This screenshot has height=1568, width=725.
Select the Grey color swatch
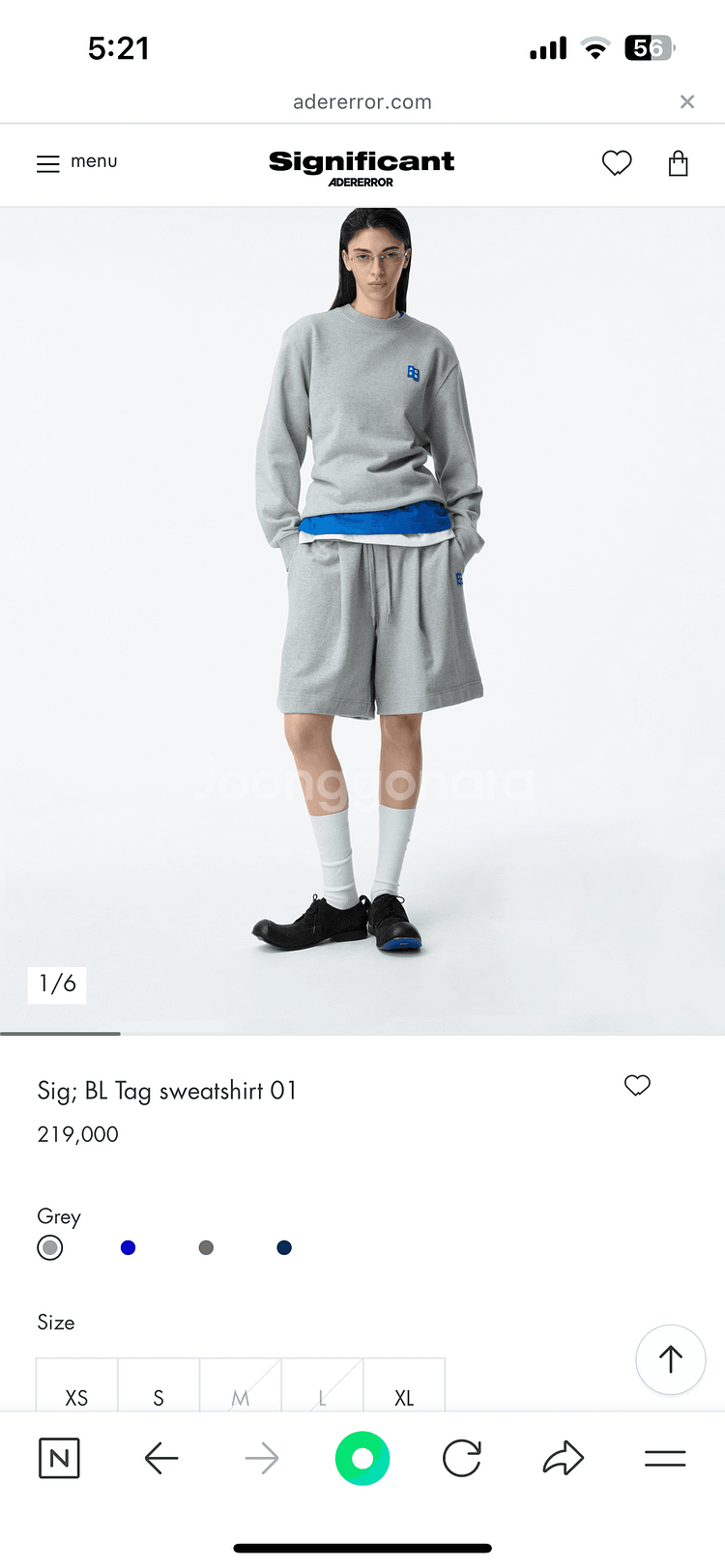[50, 1247]
